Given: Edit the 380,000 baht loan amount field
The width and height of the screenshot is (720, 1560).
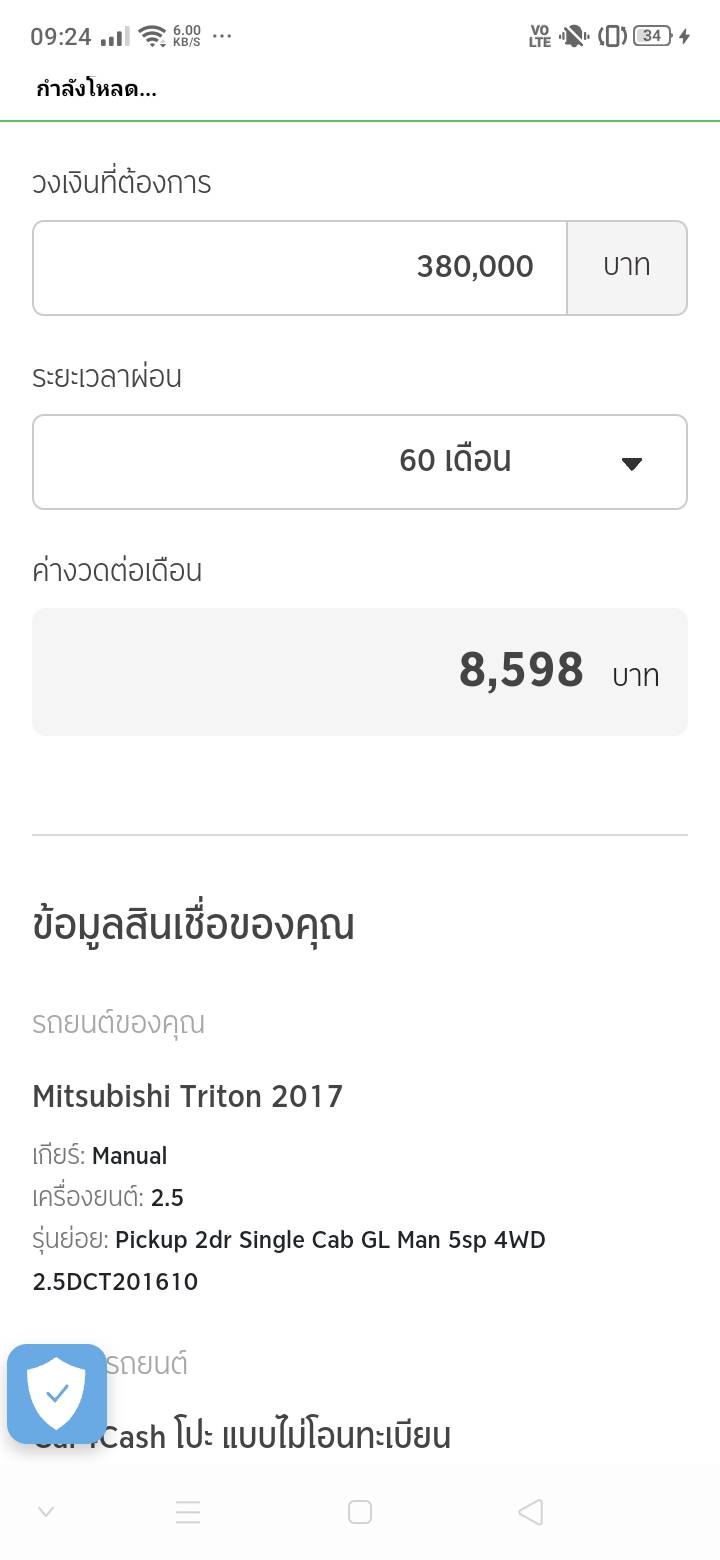Looking at the screenshot, I should pos(300,267).
